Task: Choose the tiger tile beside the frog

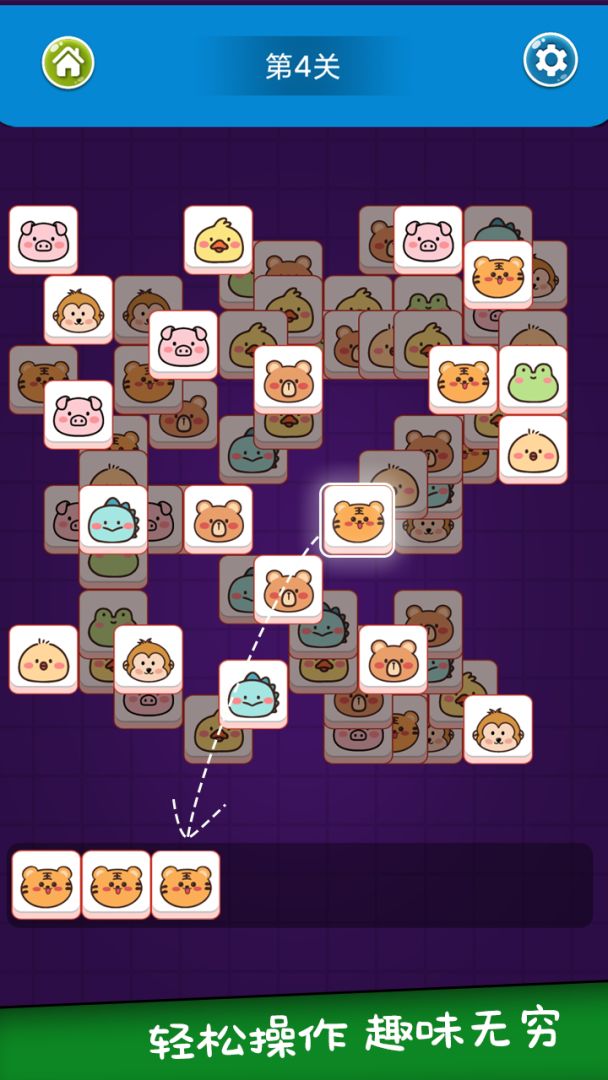Action: point(463,379)
